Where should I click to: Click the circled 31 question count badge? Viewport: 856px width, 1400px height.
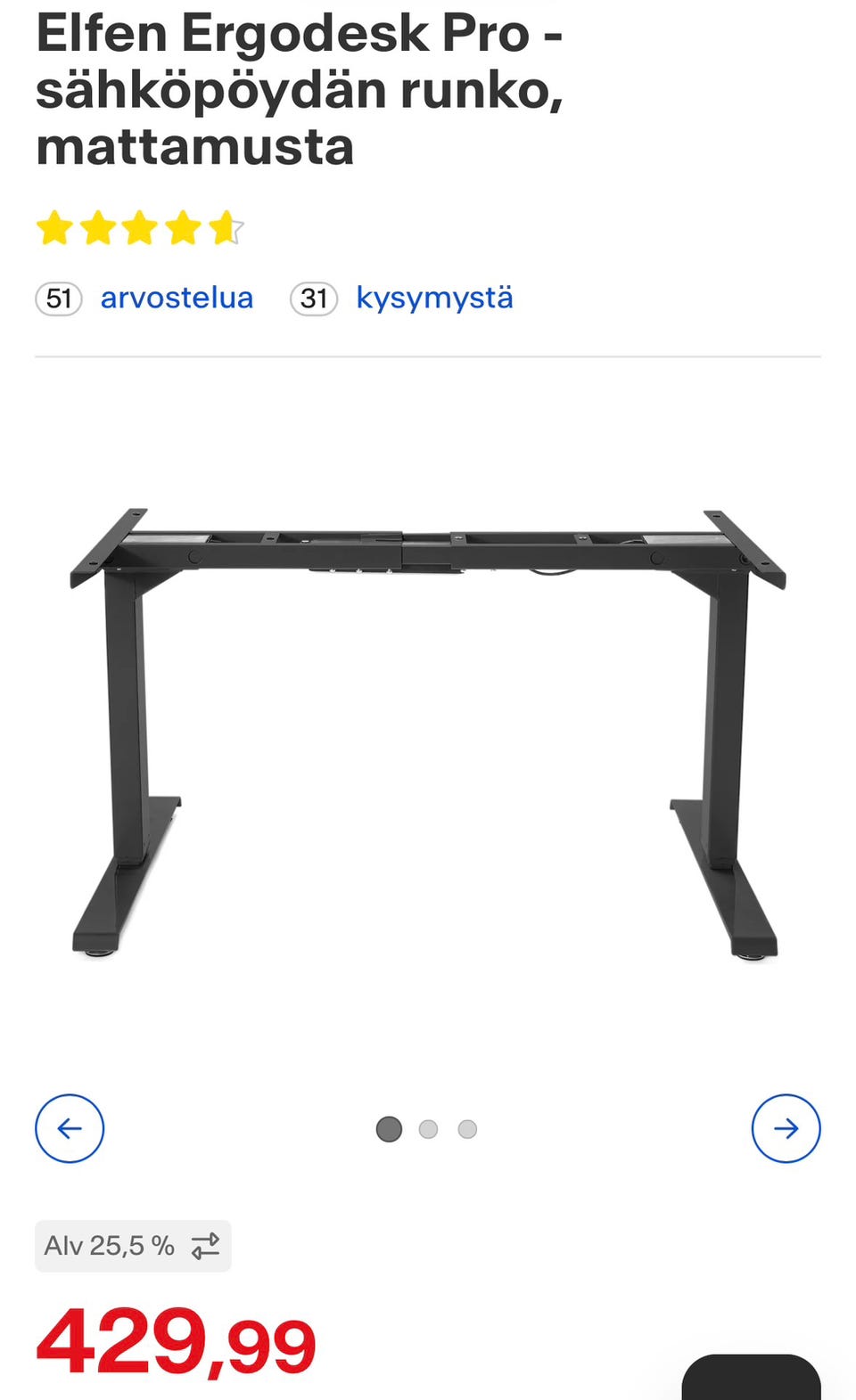[x=314, y=299]
